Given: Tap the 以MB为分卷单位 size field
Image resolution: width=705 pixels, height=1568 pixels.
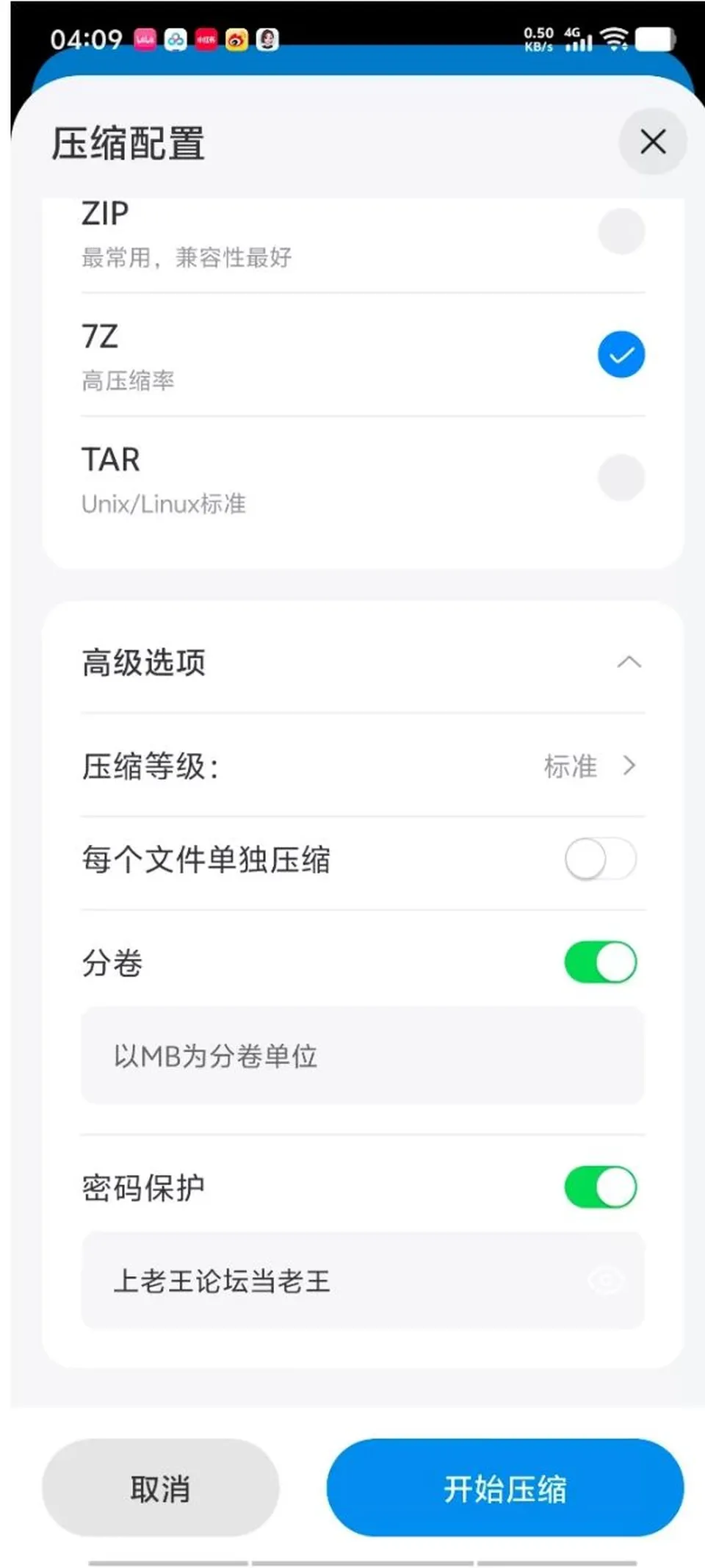Looking at the screenshot, I should pos(363,1055).
